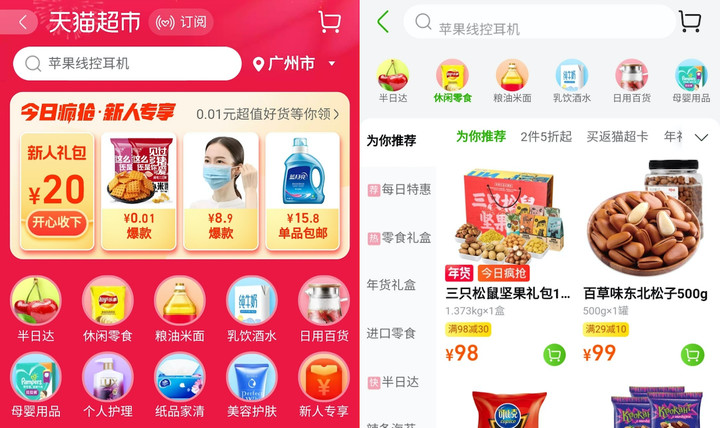The height and width of the screenshot is (428, 720).
Task: Add 百草味东北松子 to the cart
Action: [692, 354]
